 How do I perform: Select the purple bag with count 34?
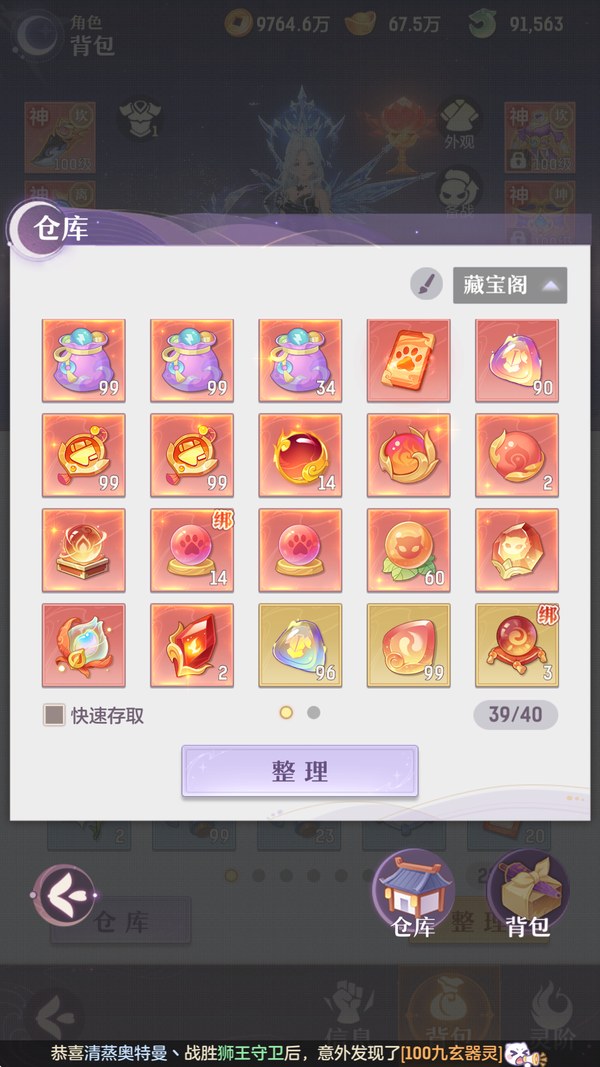300,360
